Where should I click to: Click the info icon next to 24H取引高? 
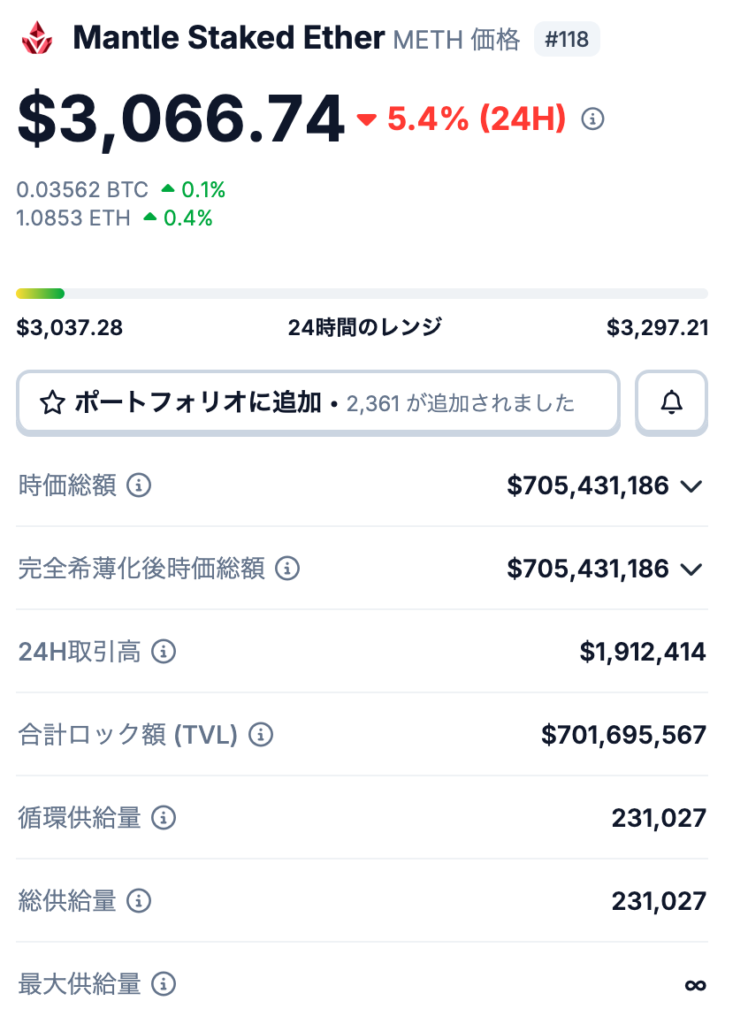coord(164,652)
